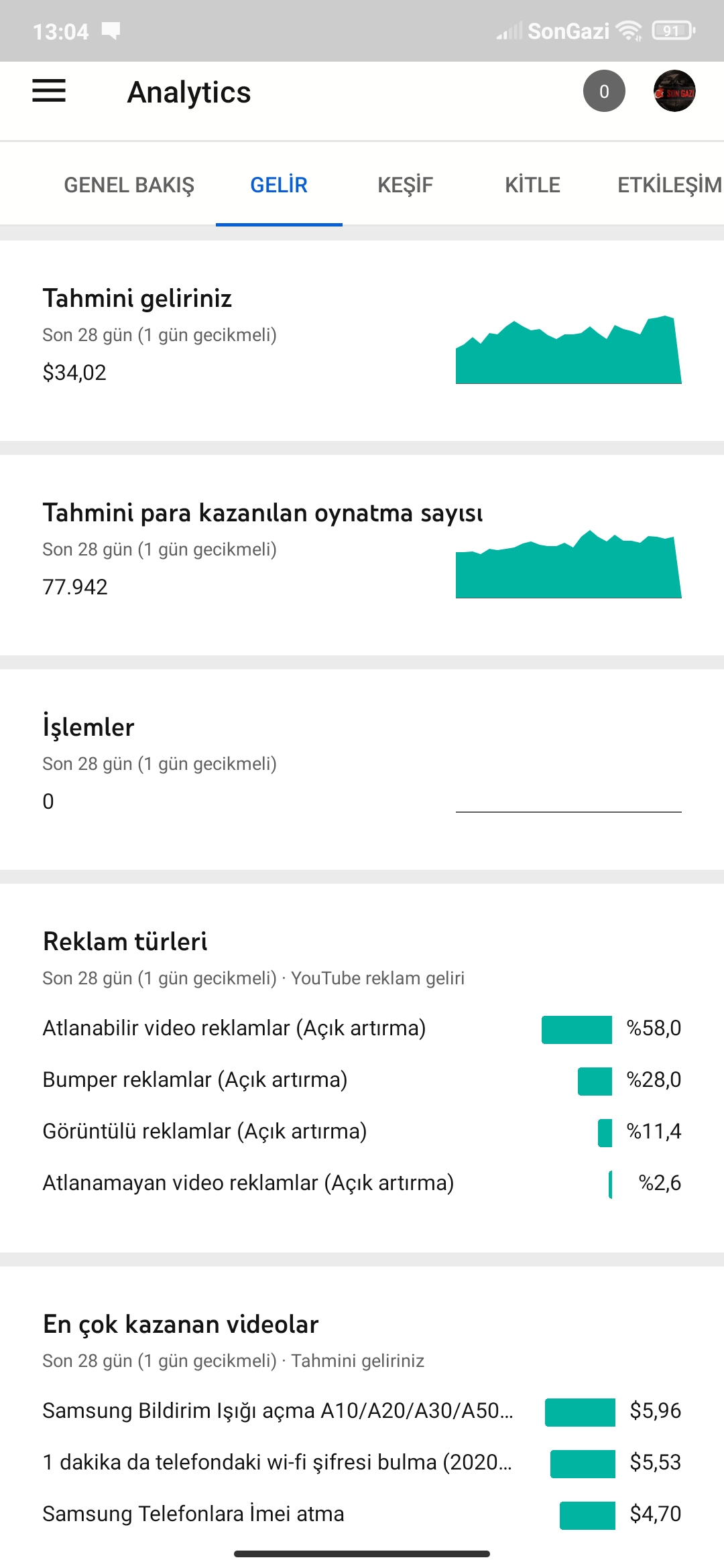
Task: Open the İşlemler card
Action: (362, 769)
